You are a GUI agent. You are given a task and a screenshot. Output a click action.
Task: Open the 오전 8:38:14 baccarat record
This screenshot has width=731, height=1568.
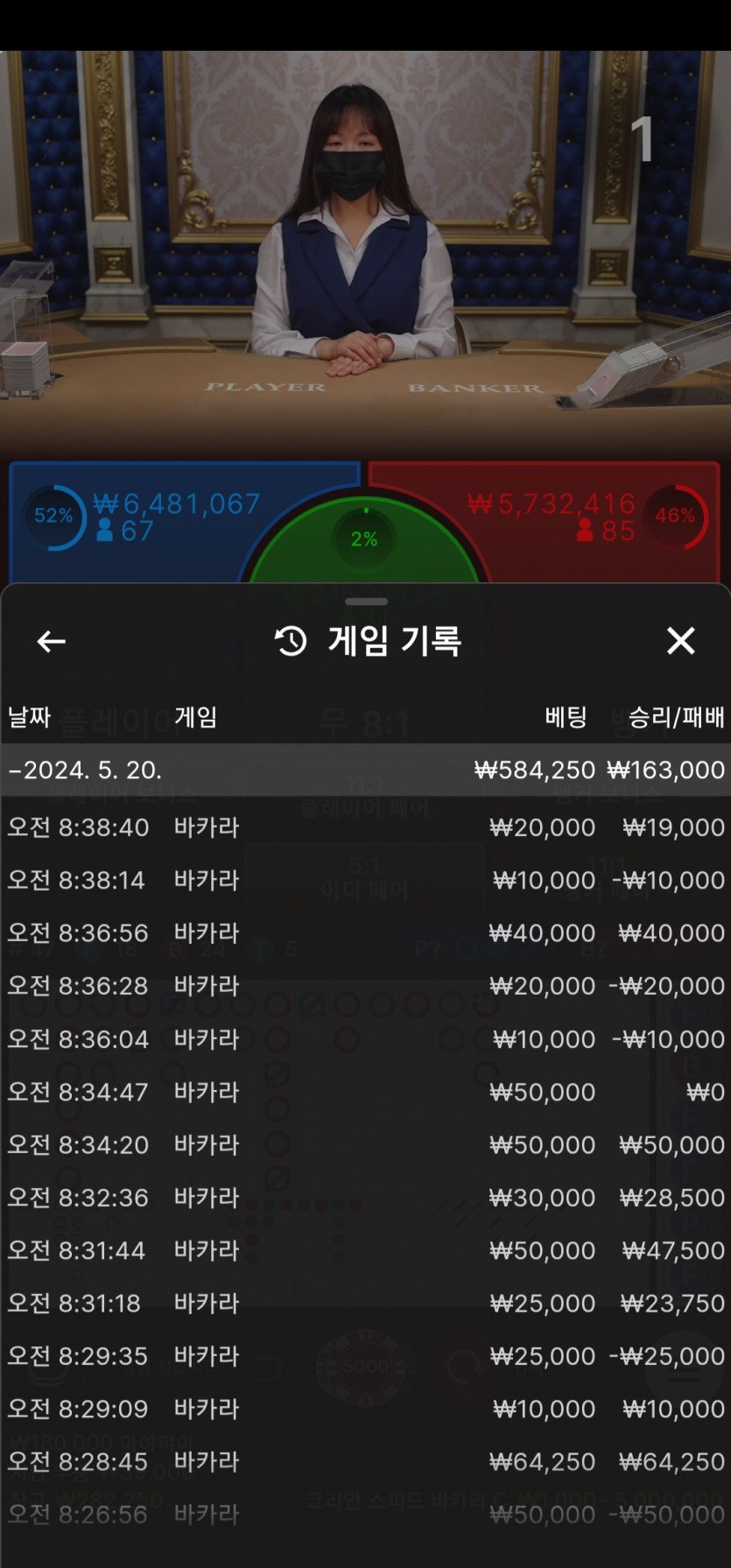pos(365,880)
